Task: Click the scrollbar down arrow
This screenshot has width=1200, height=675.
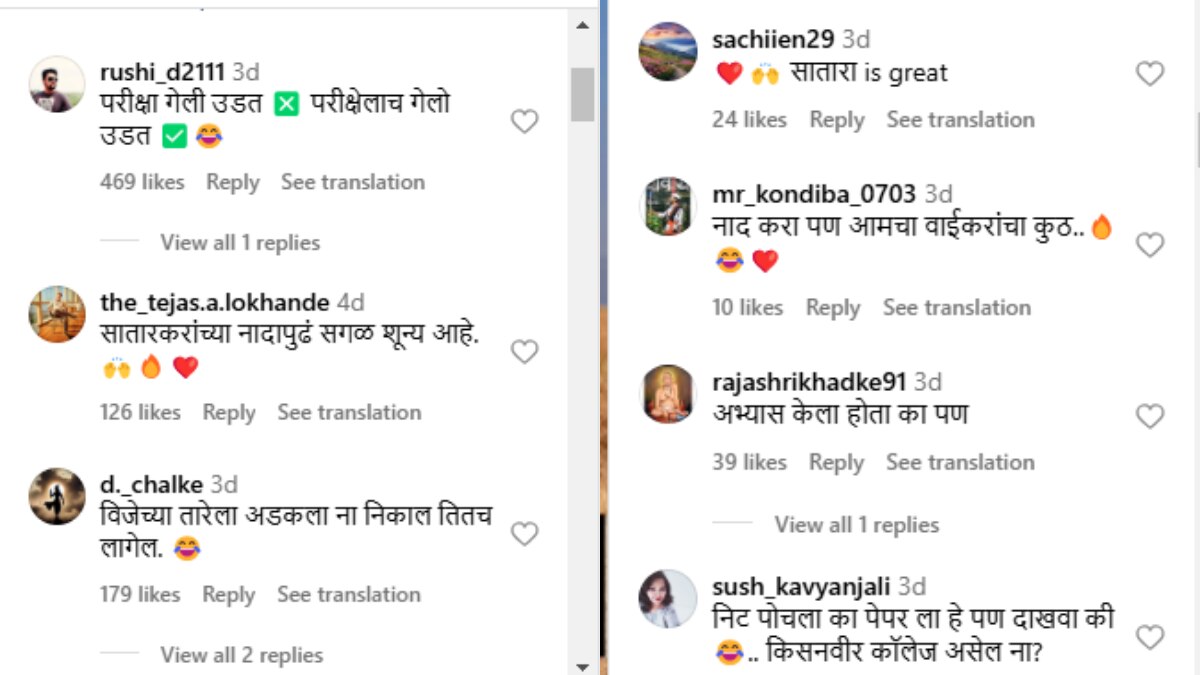Action: [583, 665]
